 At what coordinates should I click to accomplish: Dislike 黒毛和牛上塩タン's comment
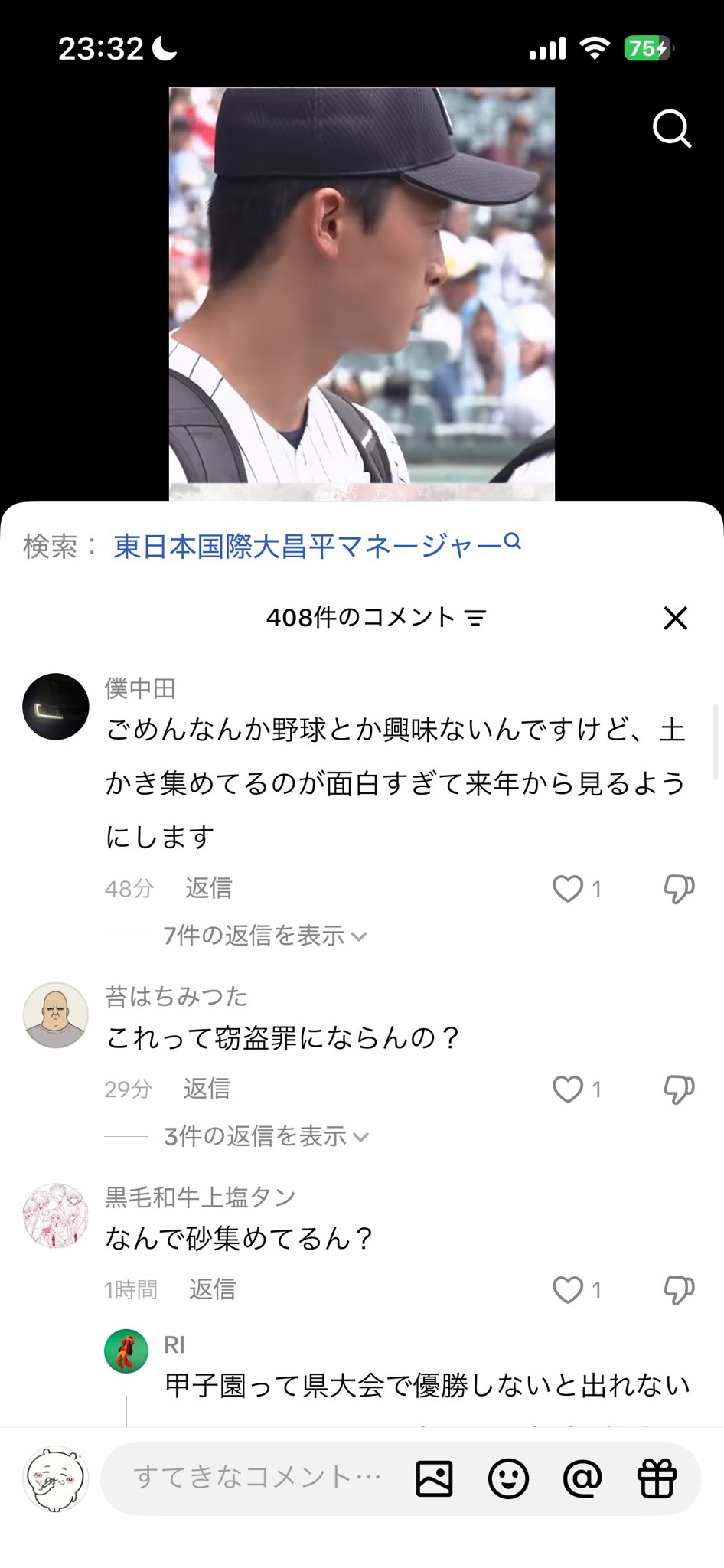[x=678, y=1290]
